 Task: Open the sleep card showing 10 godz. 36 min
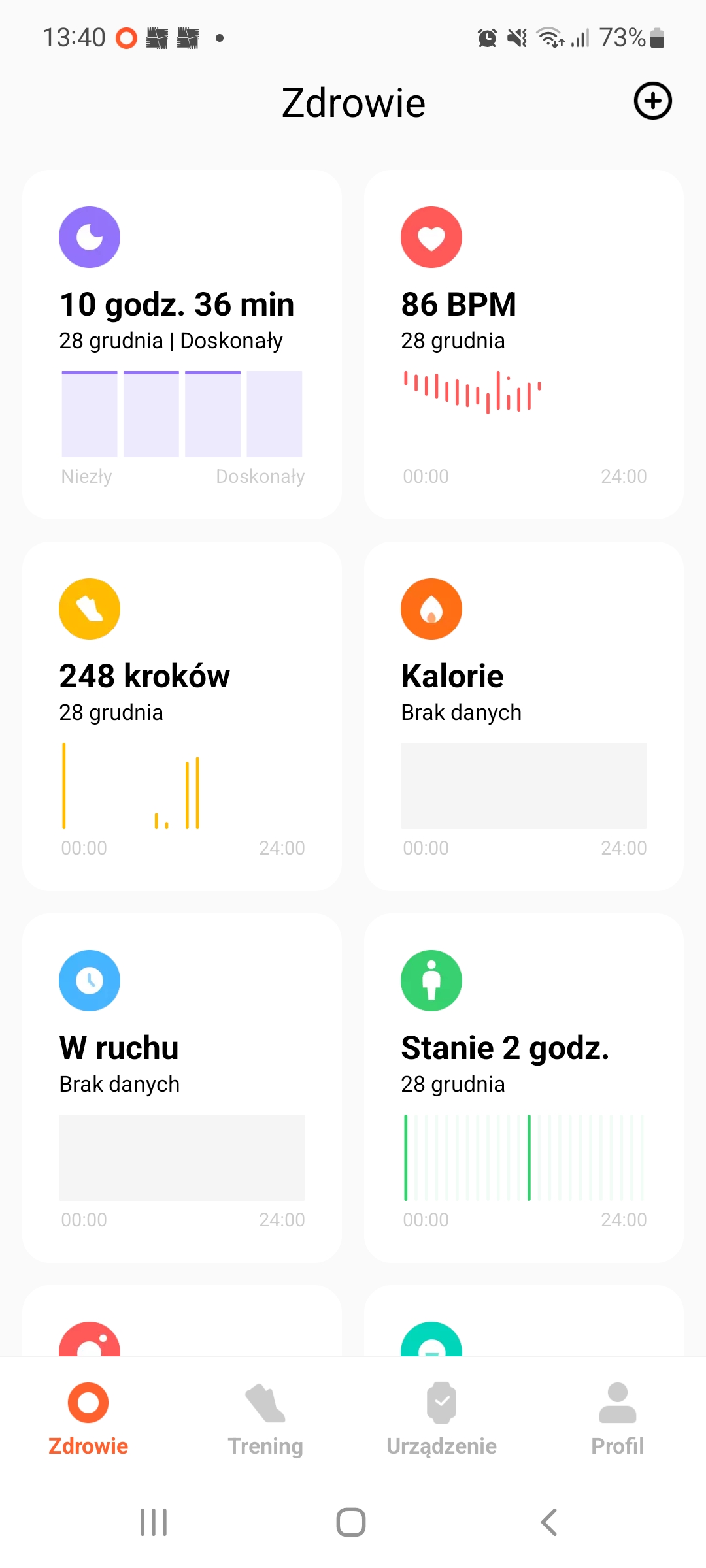pos(182,344)
